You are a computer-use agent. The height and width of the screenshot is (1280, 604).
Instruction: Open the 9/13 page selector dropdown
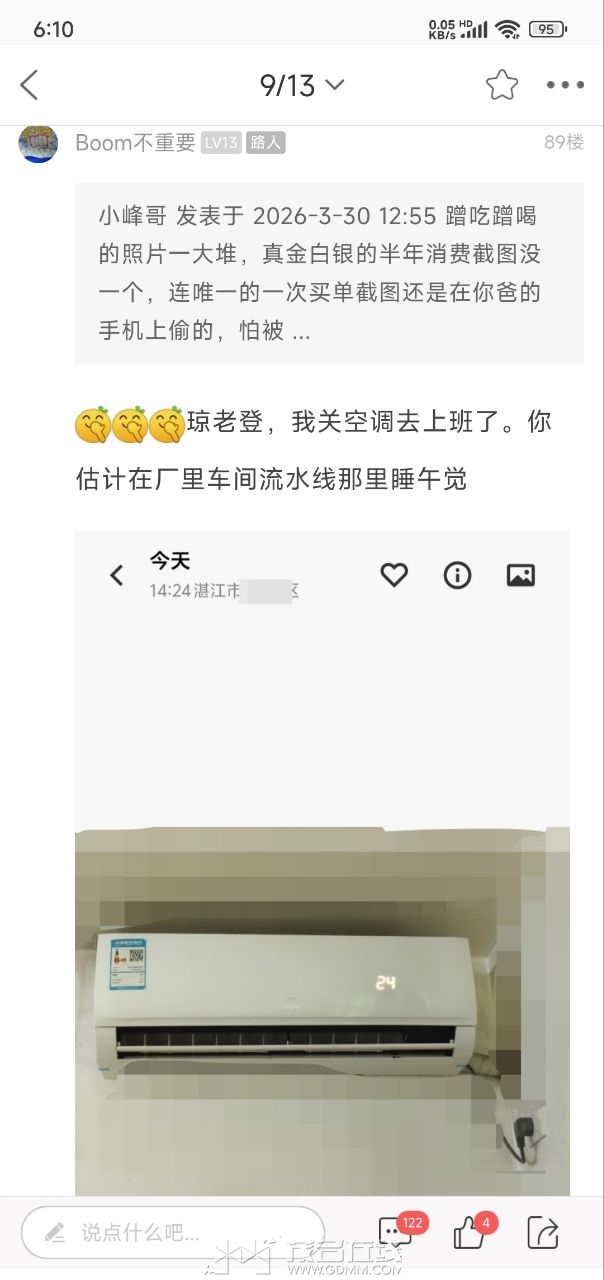point(301,86)
